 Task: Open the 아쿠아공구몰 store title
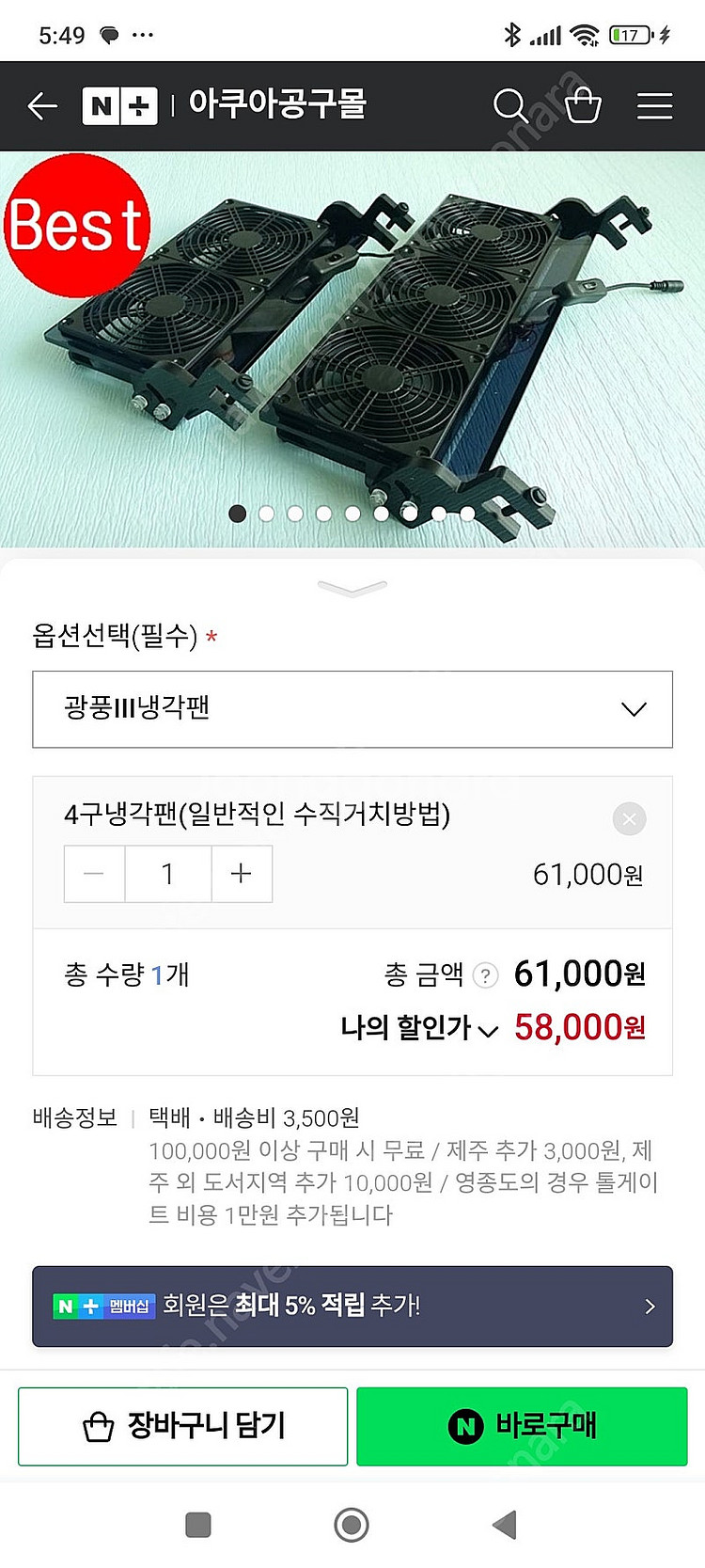point(277,103)
